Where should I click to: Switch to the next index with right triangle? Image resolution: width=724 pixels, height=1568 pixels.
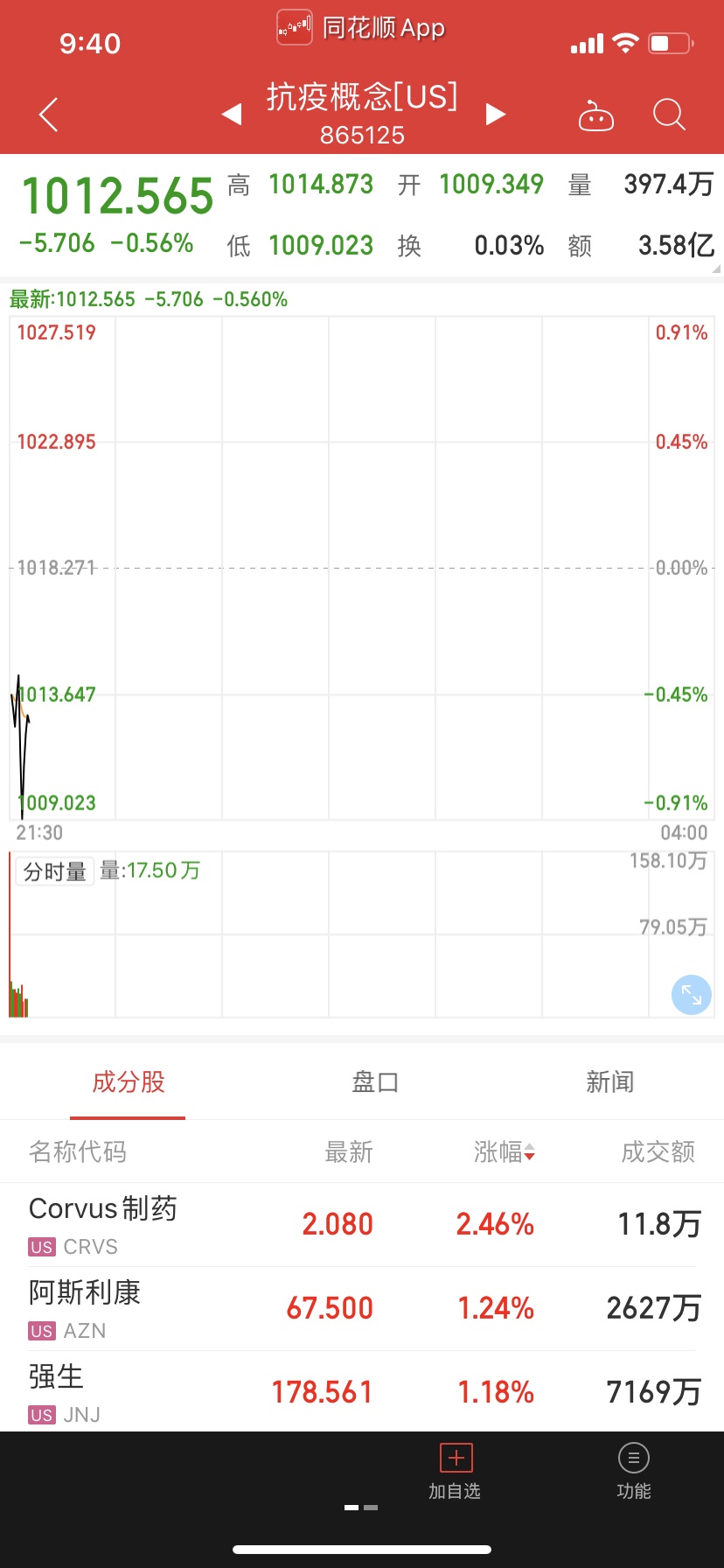click(496, 114)
